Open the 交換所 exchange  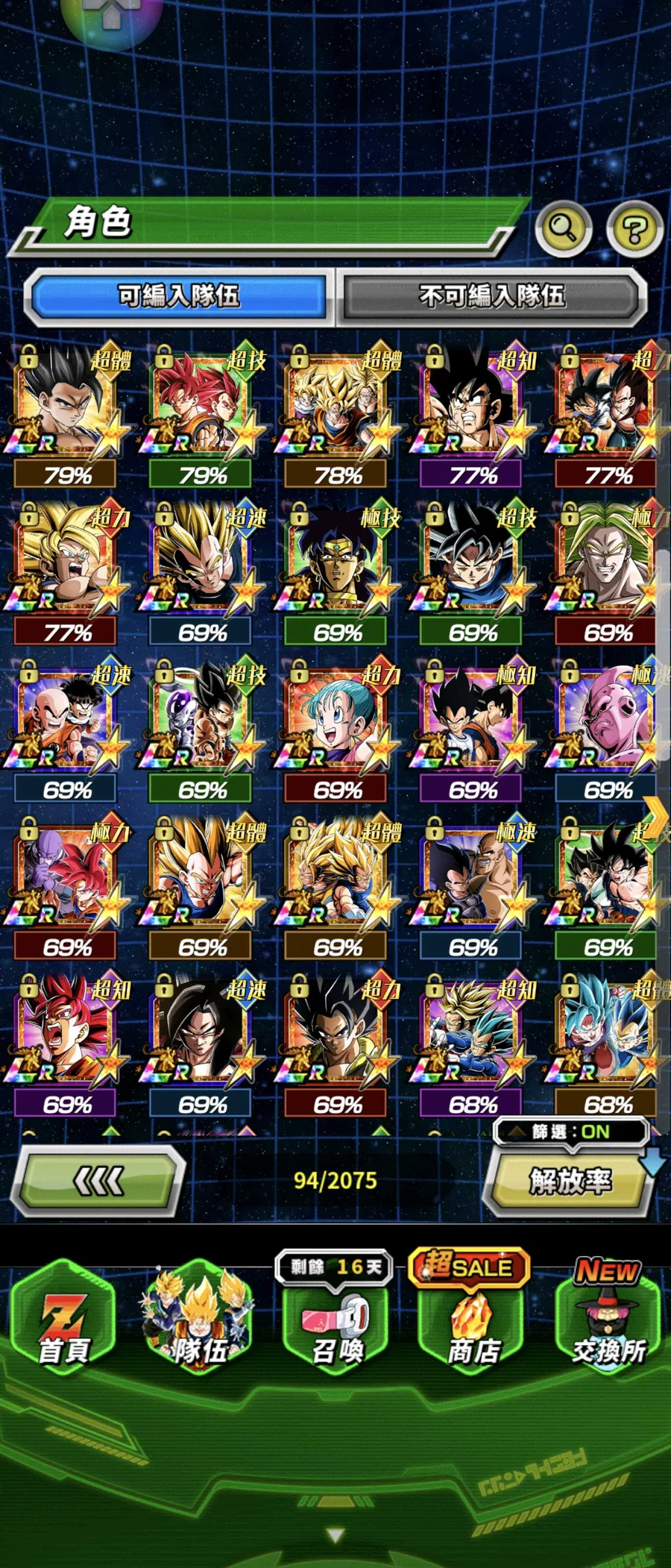point(608,1324)
